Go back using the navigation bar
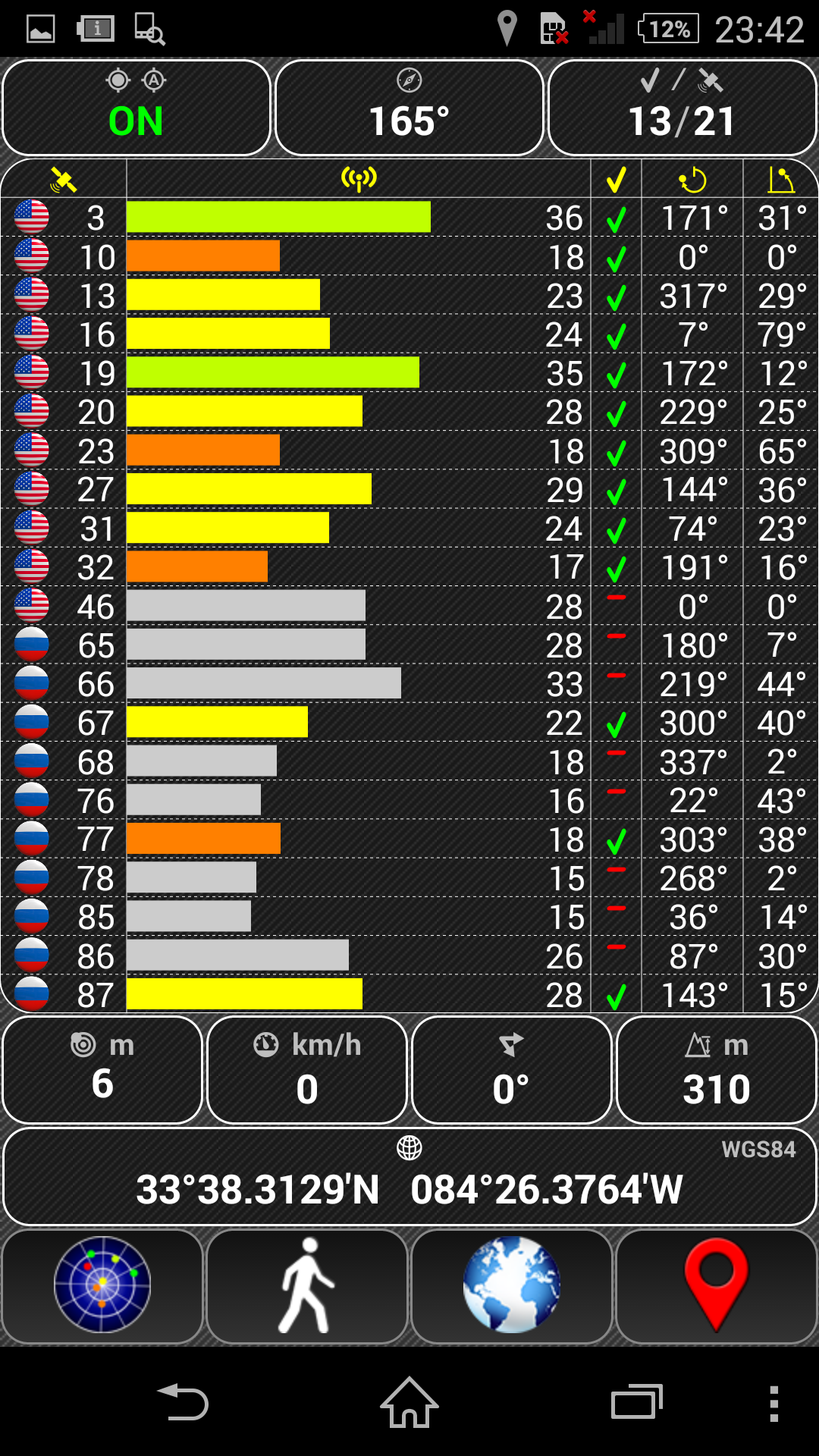Viewport: 819px width, 1456px height. (x=182, y=1402)
